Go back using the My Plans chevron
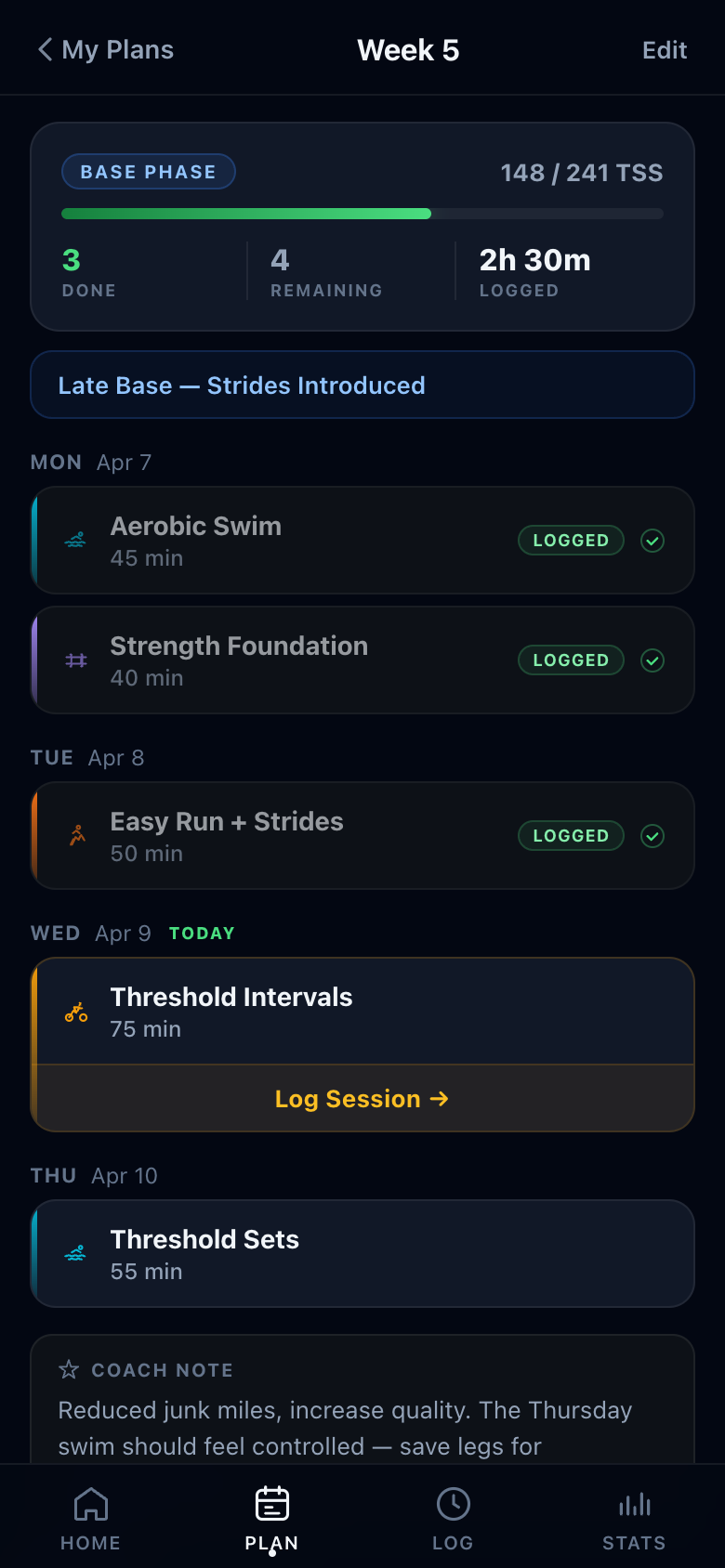 coord(44,48)
